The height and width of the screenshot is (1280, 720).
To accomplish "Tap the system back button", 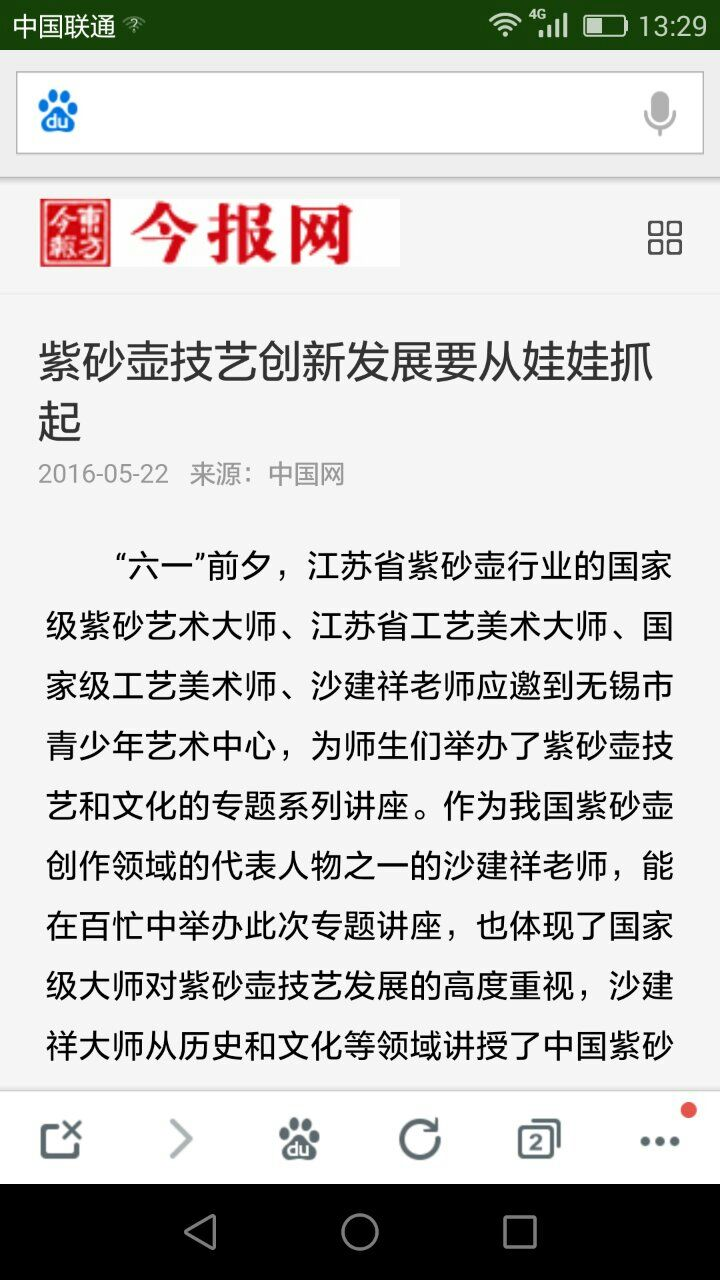I will [201, 1232].
